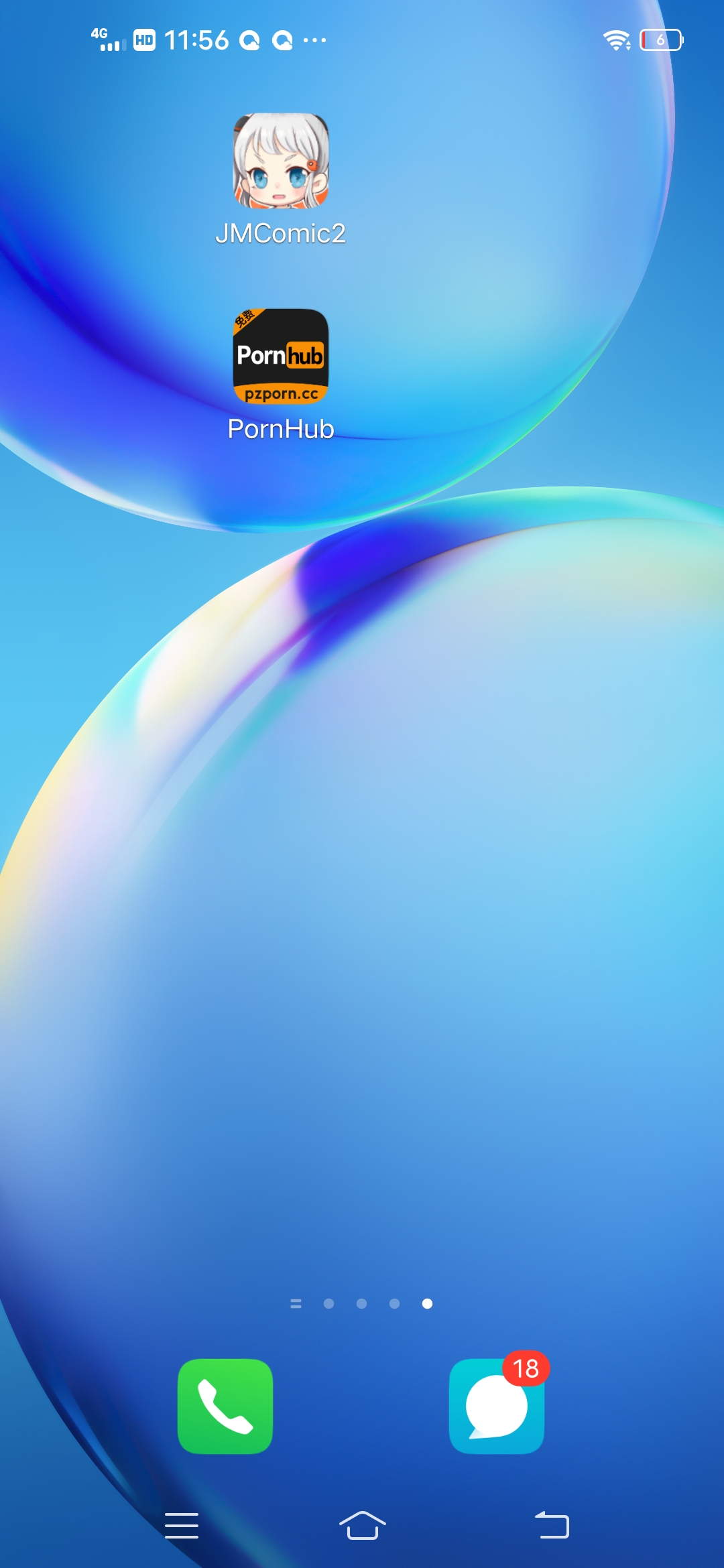Open Messages with 18 unread badge
724x1568 pixels.
pos(497,1406)
